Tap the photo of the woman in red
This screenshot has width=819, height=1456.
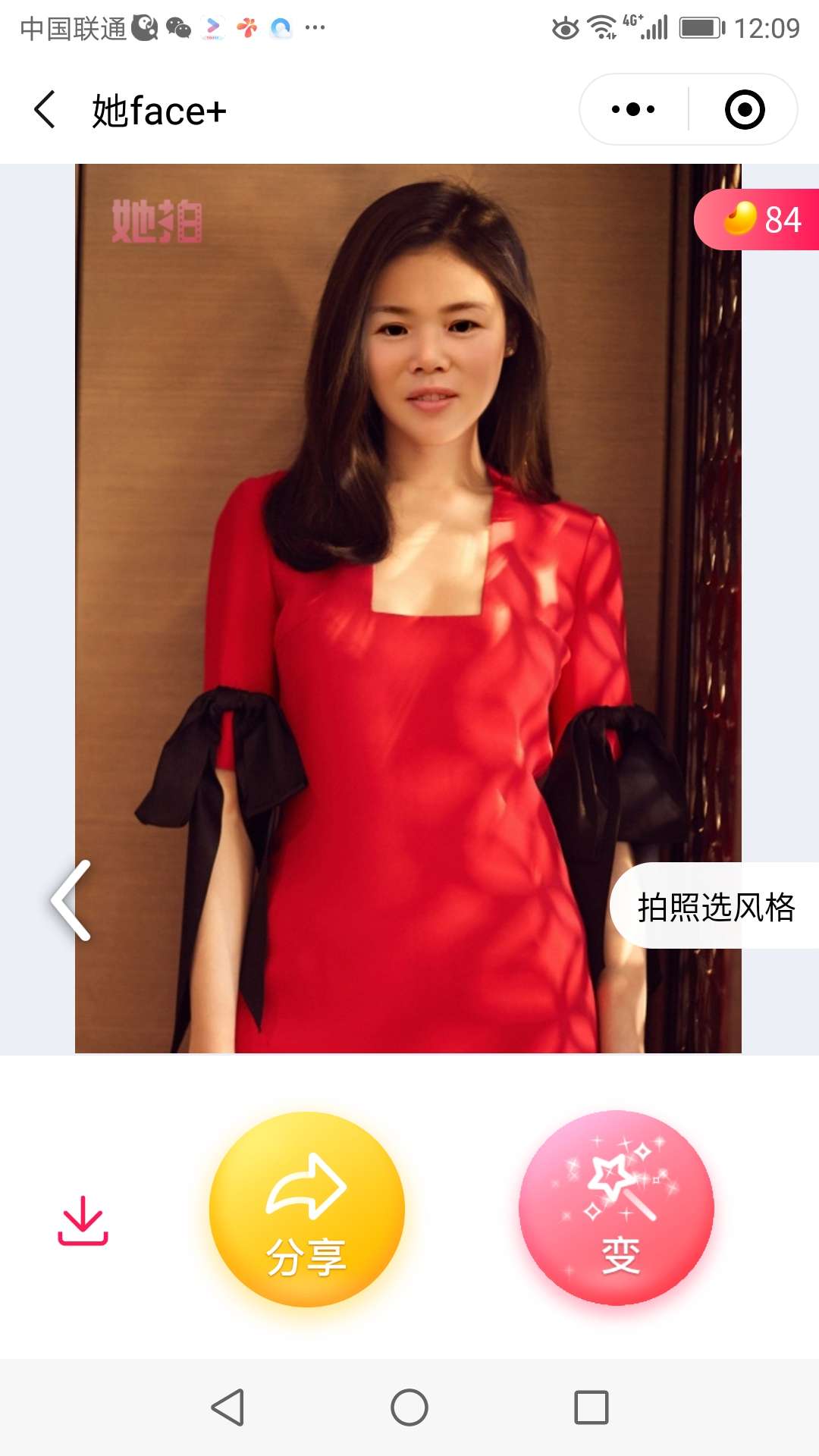click(x=409, y=607)
